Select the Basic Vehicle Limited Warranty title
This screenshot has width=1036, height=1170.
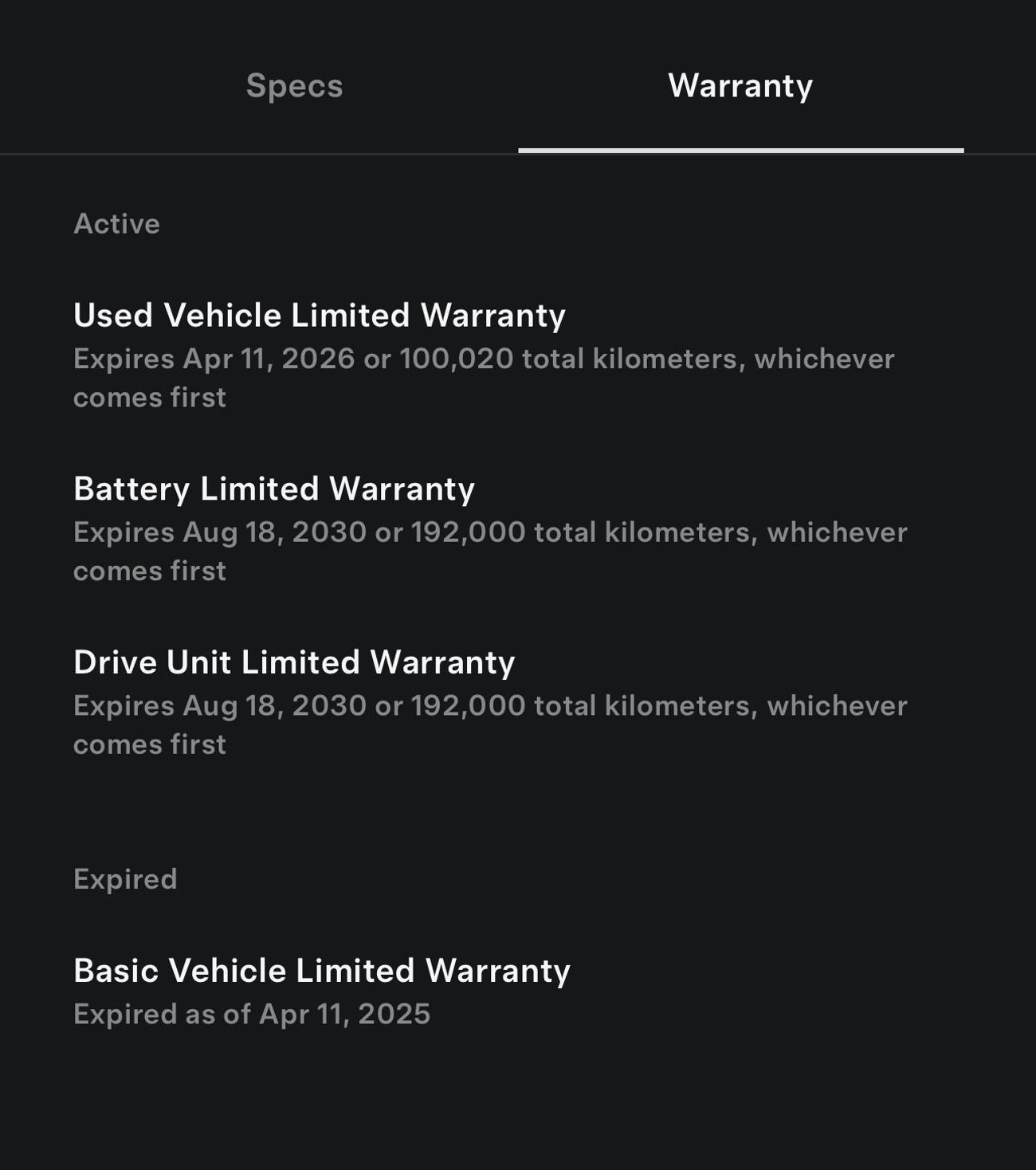[322, 971]
